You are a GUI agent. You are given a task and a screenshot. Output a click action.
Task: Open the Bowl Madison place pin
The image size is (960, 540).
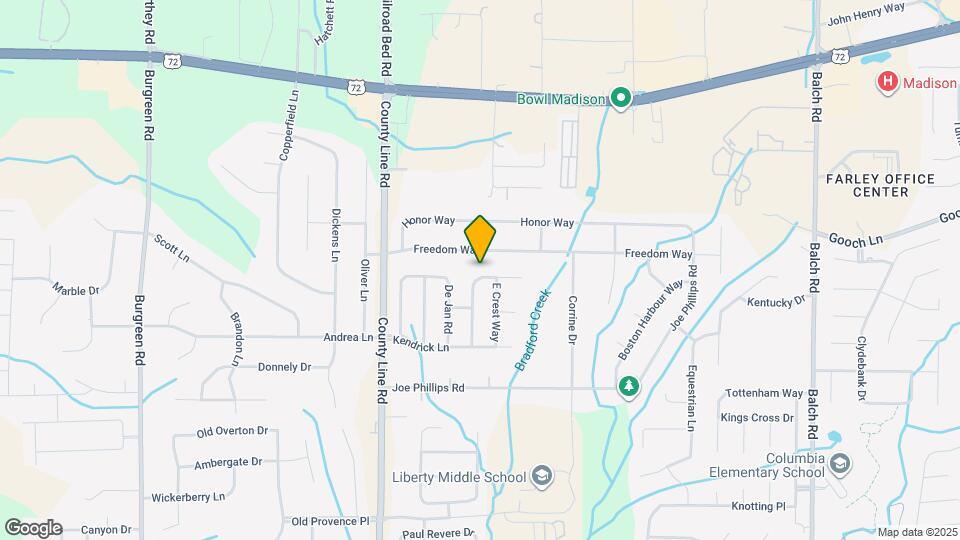click(620, 98)
